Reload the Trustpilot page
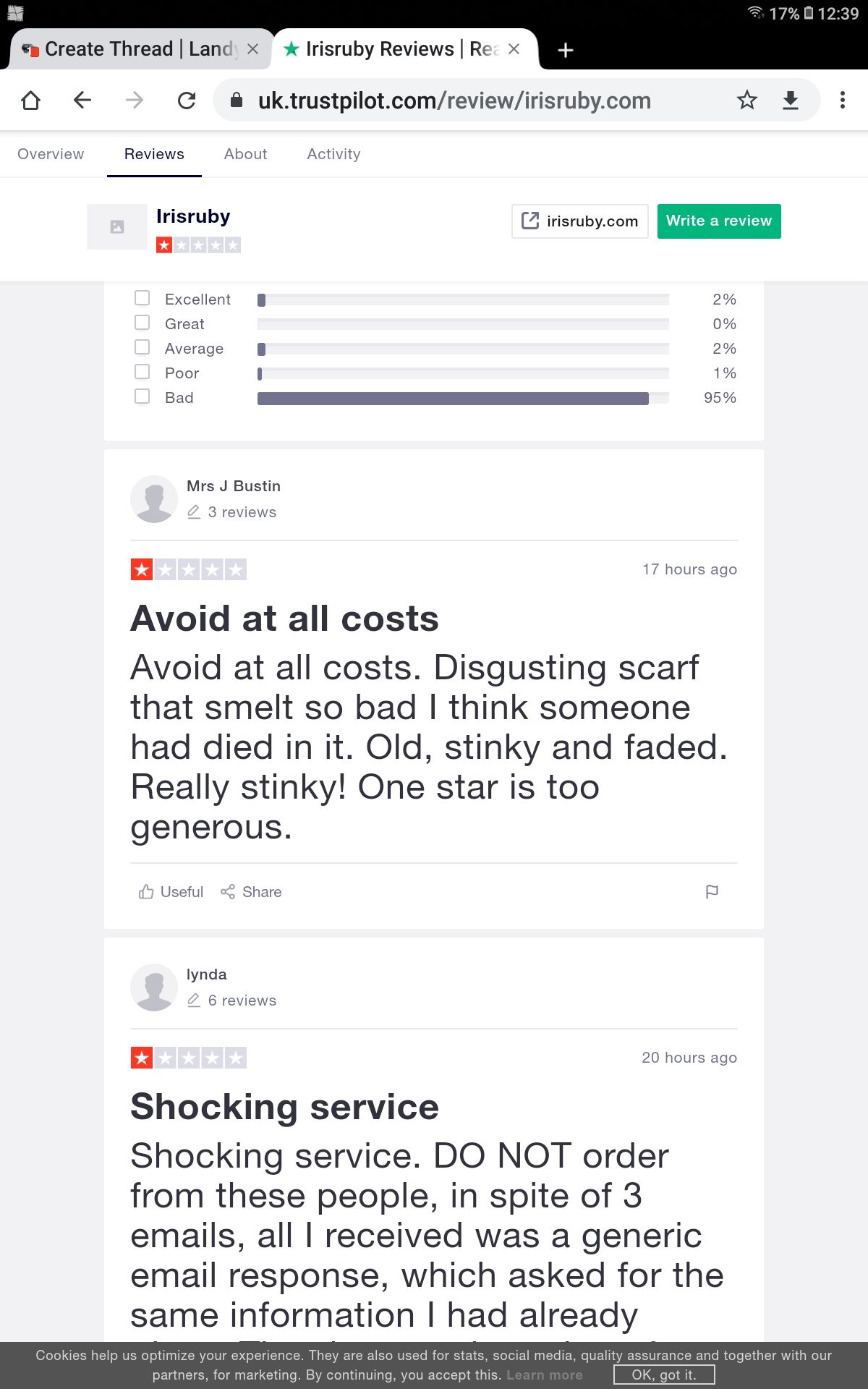The image size is (868, 1389). point(187,100)
